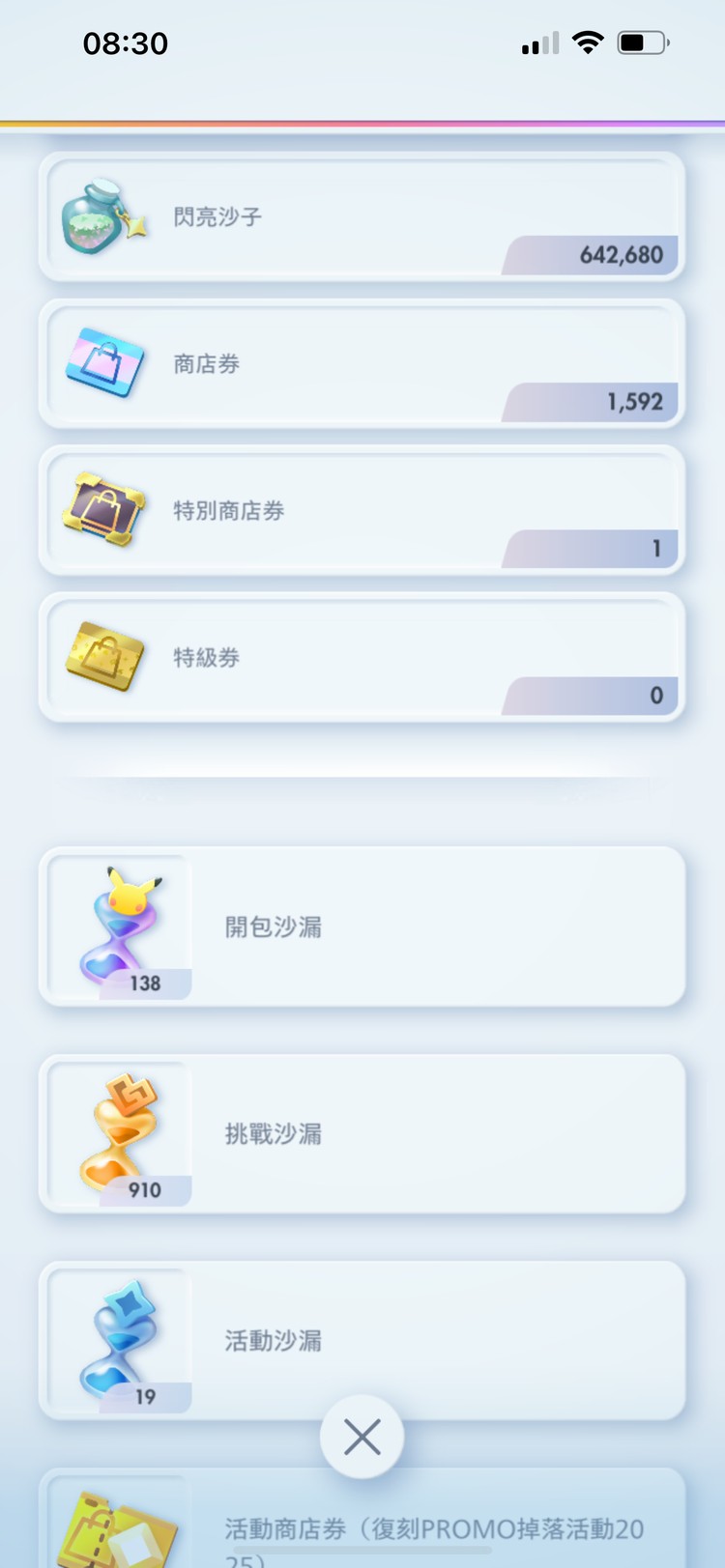Open the 商店券 item row
The height and width of the screenshot is (1568, 725).
(x=362, y=364)
